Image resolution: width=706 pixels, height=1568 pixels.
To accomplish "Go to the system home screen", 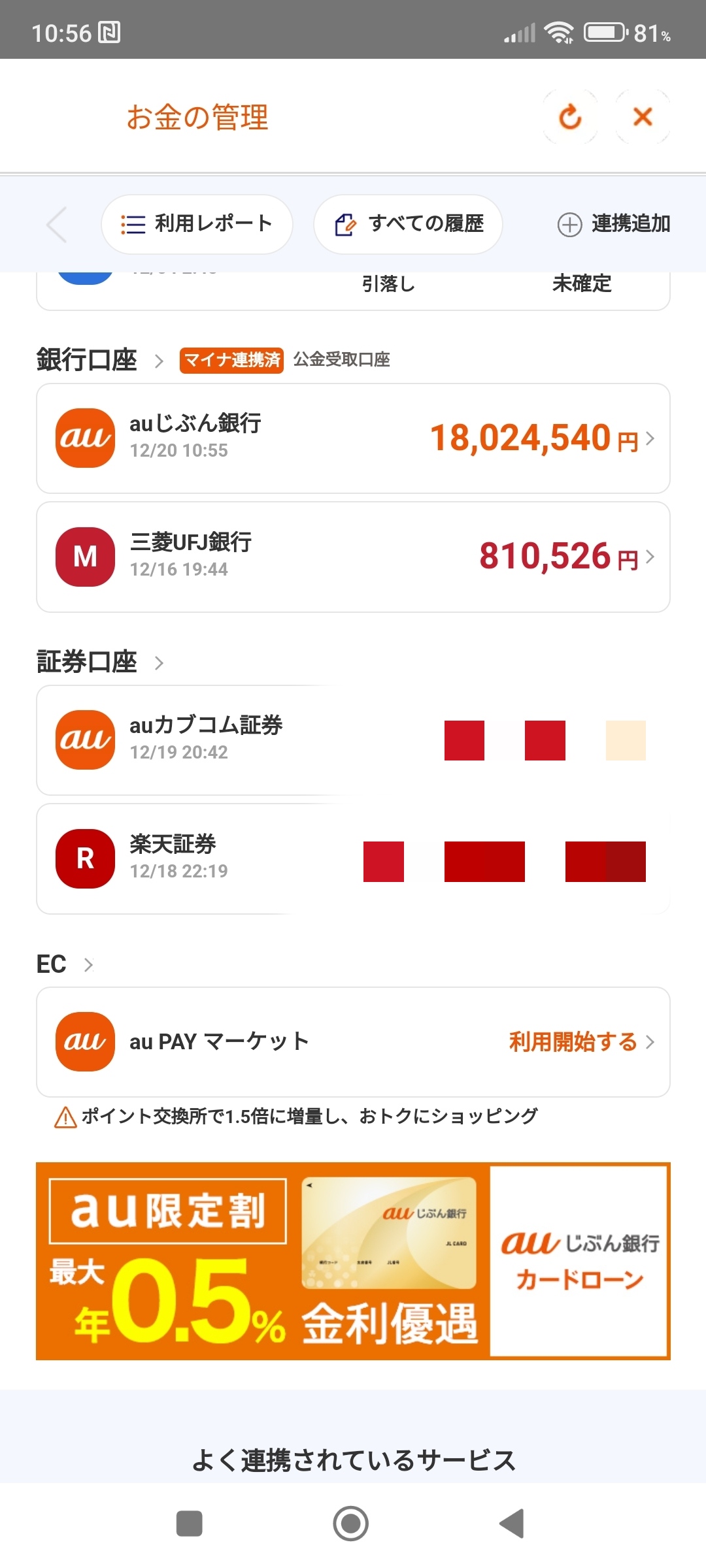I will click(351, 1524).
